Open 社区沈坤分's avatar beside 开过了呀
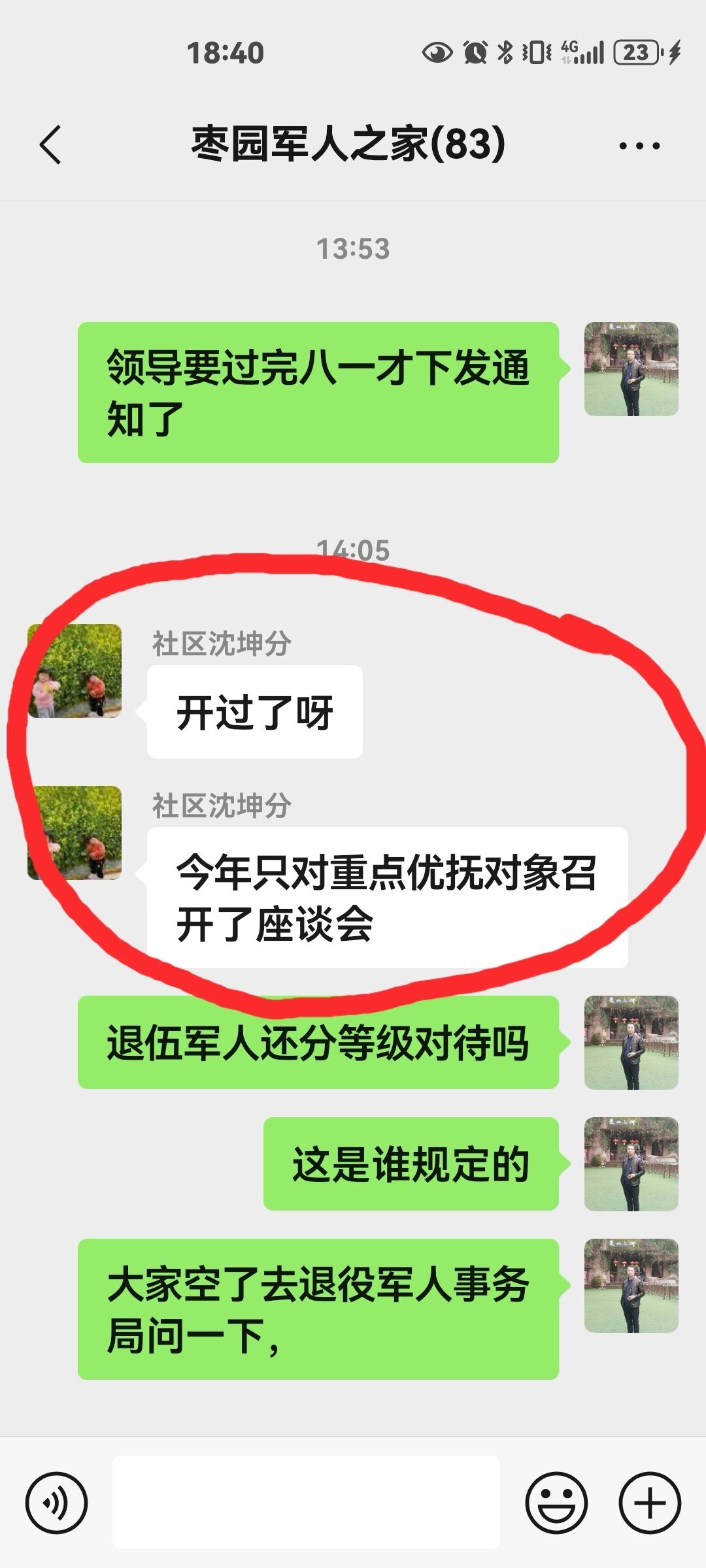706x1568 pixels. [x=75, y=671]
